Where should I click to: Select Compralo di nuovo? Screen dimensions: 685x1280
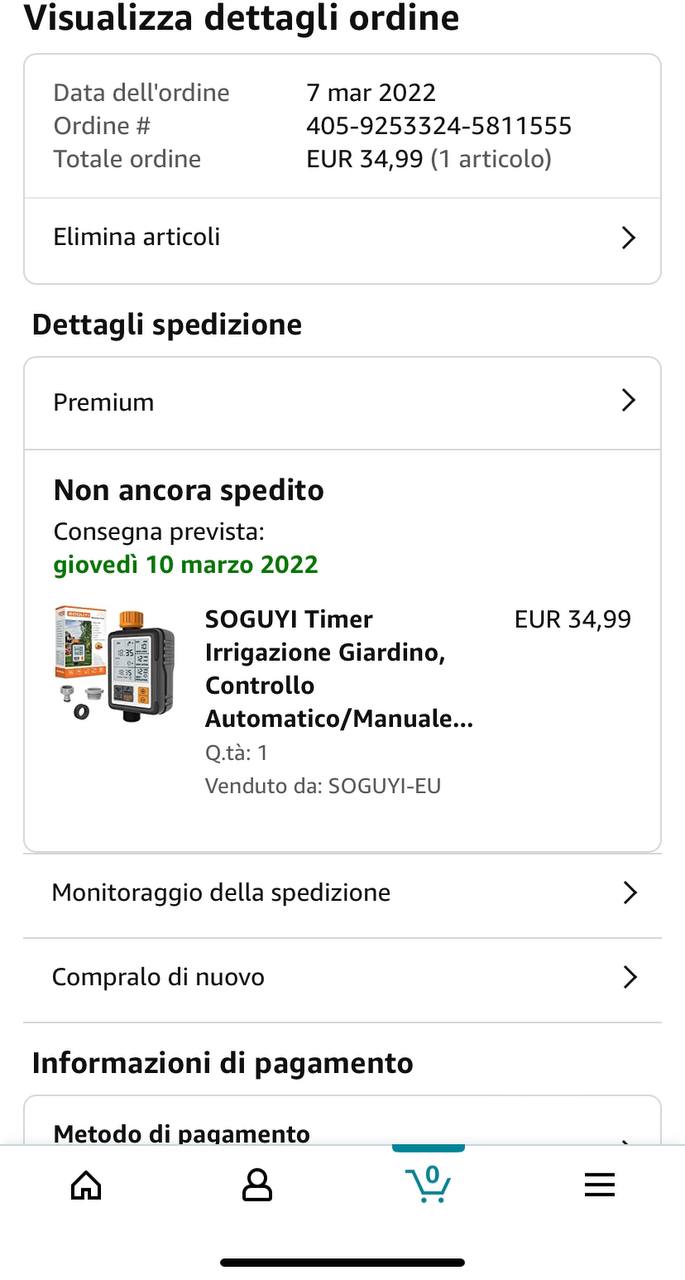(x=342, y=977)
